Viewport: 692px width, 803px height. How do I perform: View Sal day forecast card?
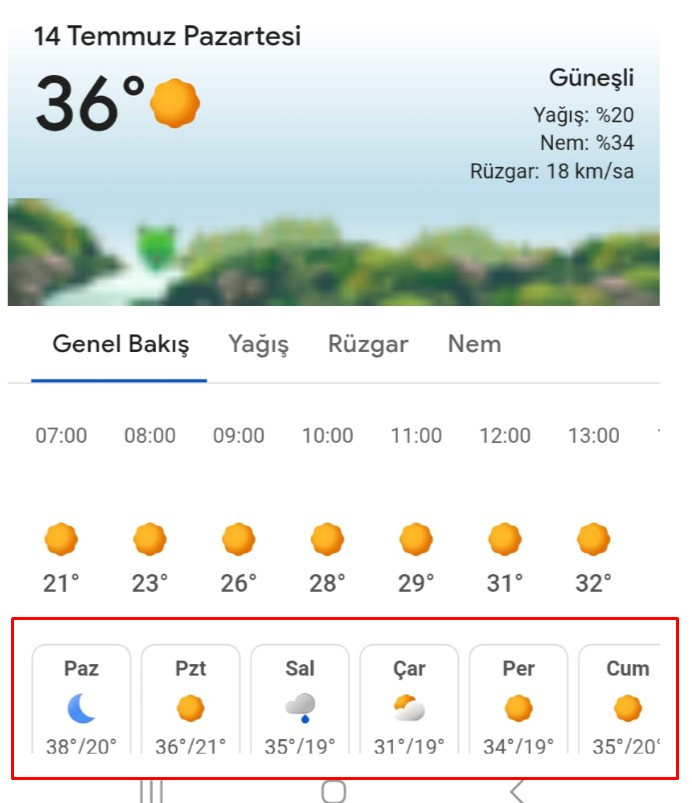[300, 702]
